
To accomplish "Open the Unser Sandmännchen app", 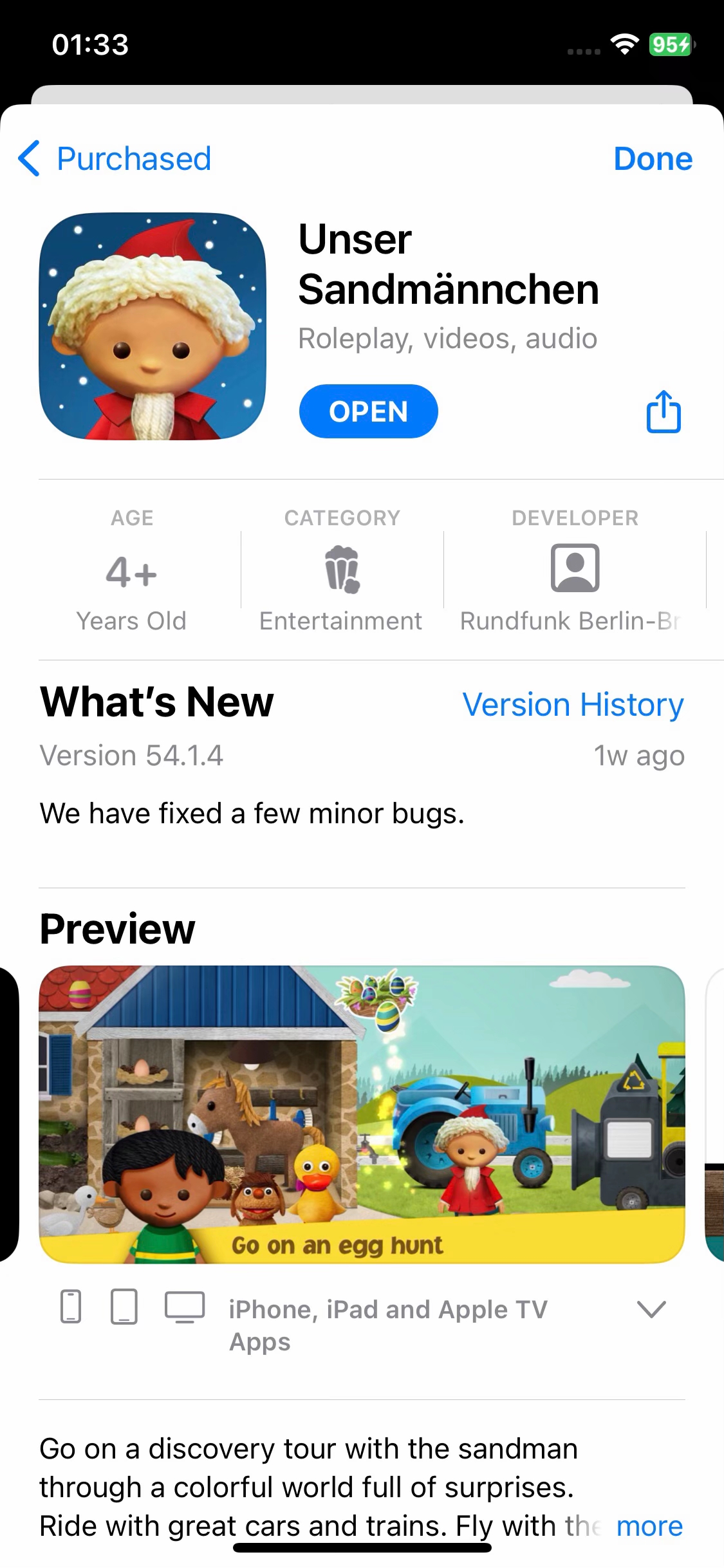I will 368,411.
